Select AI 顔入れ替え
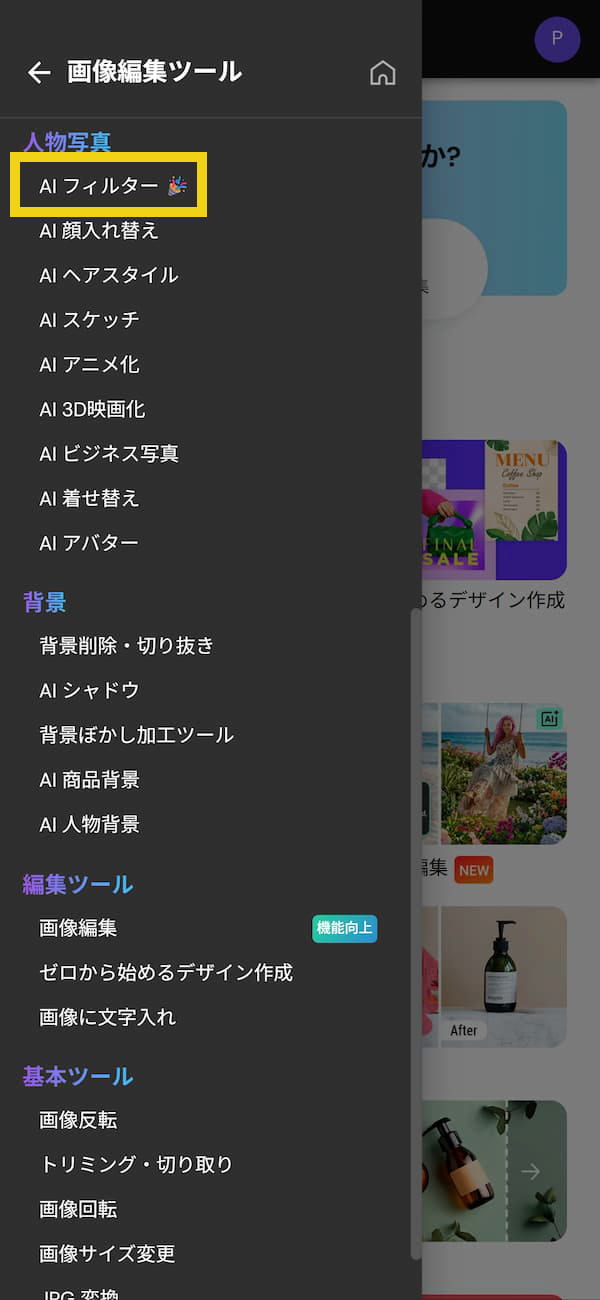 point(99,231)
